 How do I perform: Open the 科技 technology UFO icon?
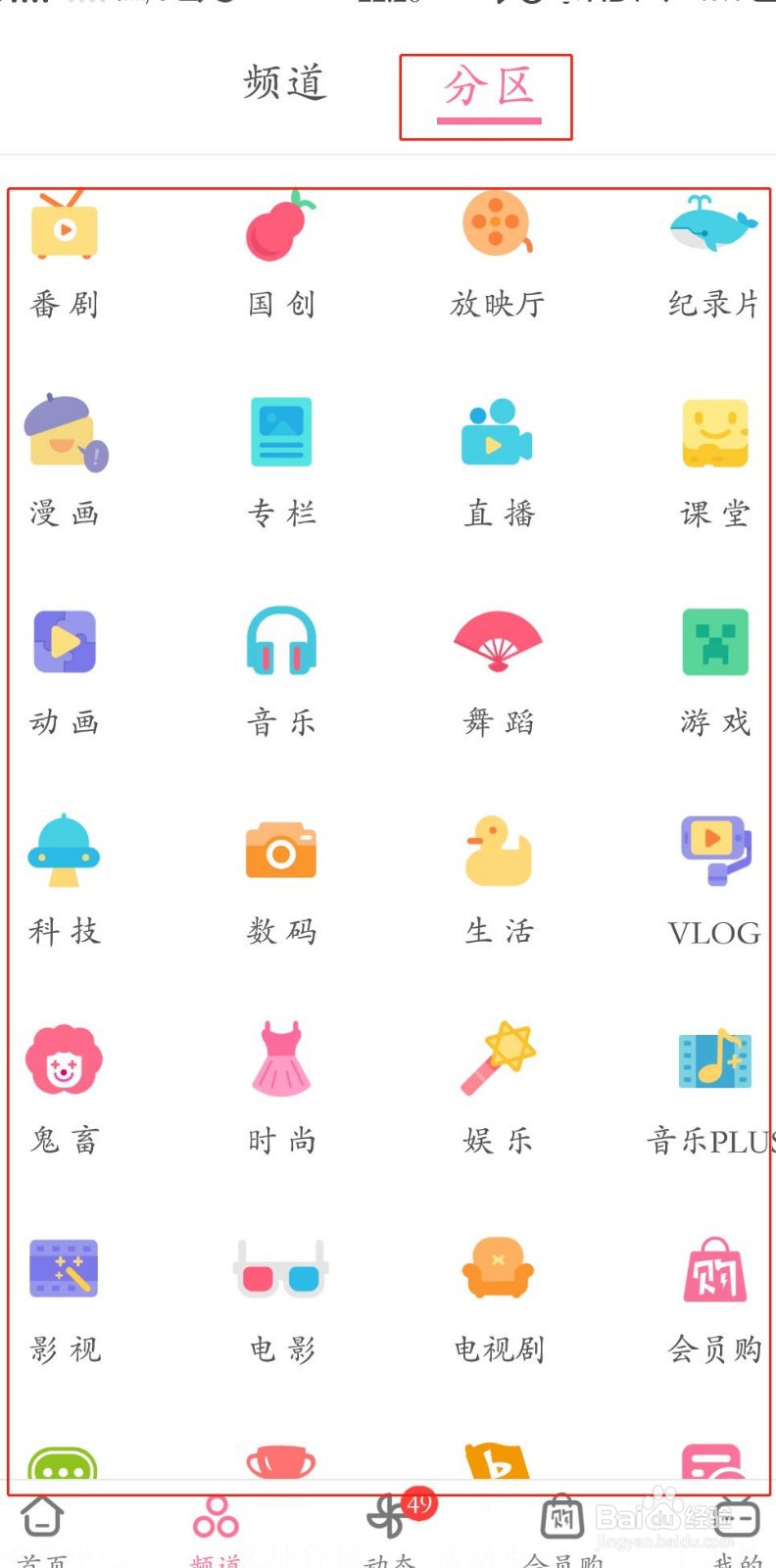click(64, 853)
